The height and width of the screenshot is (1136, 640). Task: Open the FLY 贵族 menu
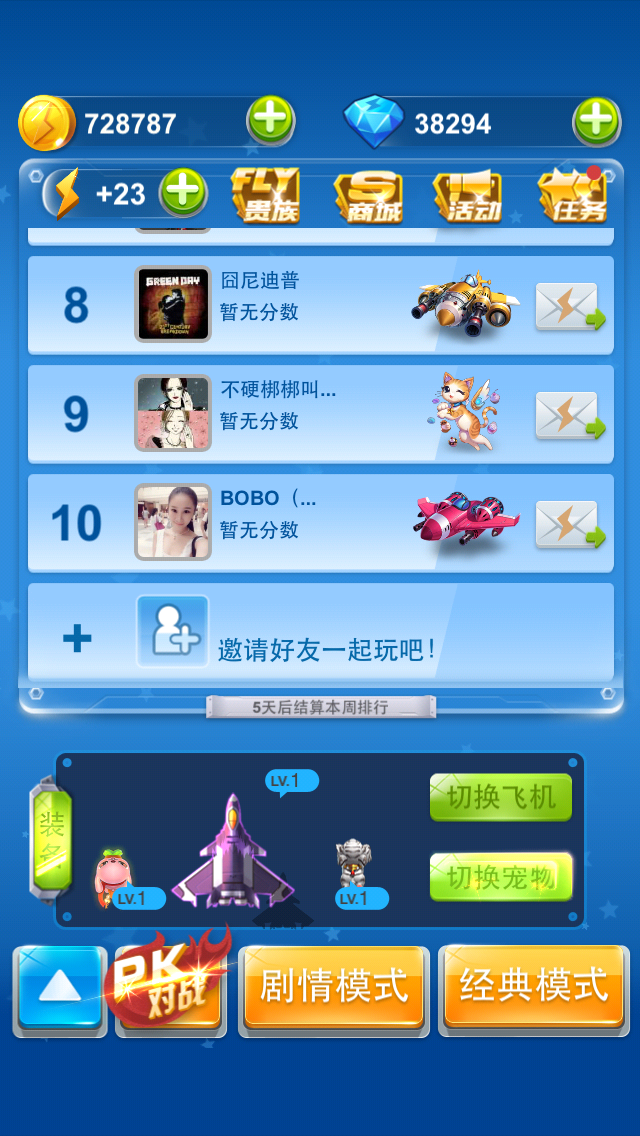265,194
